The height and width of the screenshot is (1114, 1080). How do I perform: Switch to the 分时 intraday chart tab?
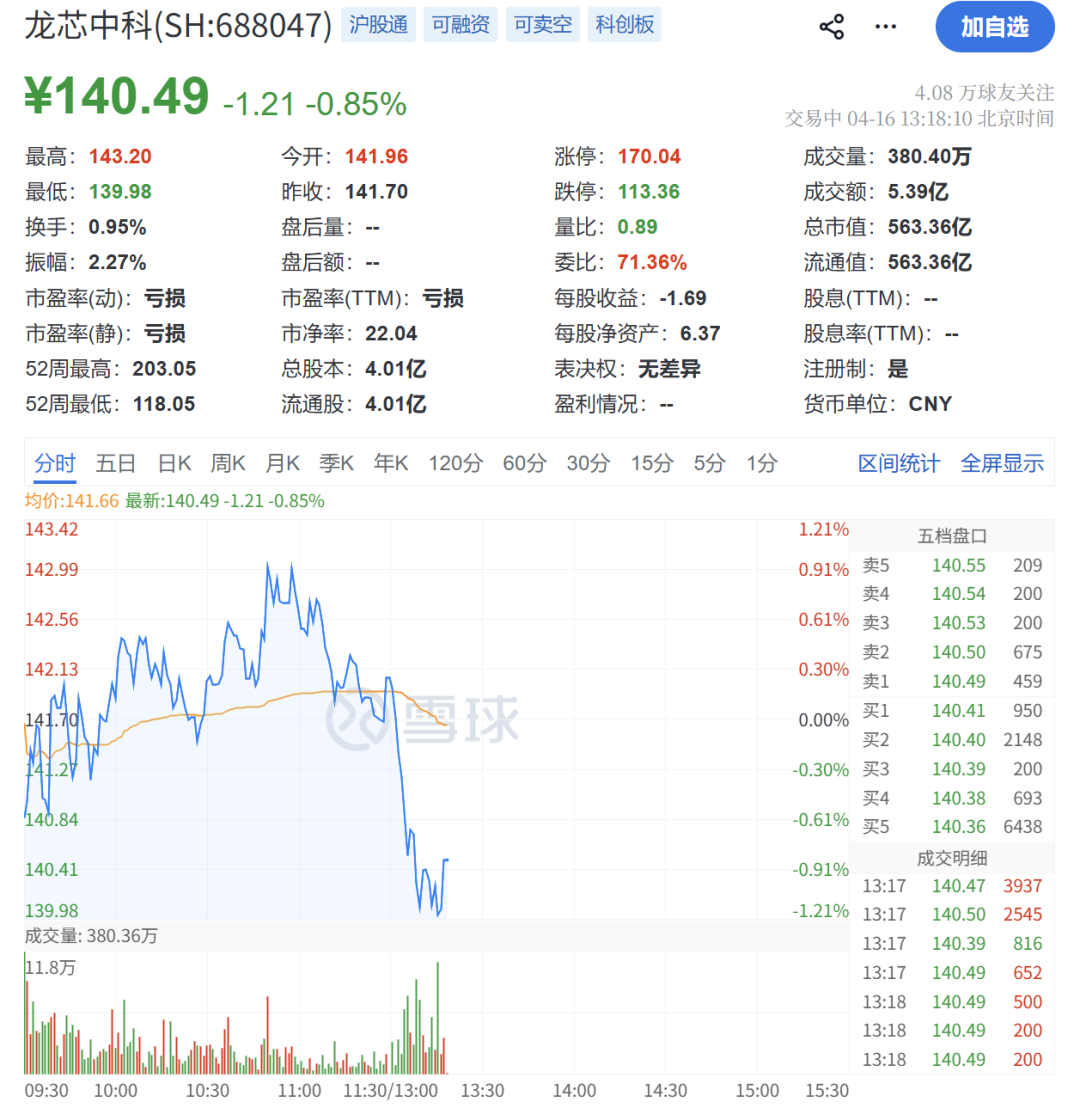click(55, 463)
